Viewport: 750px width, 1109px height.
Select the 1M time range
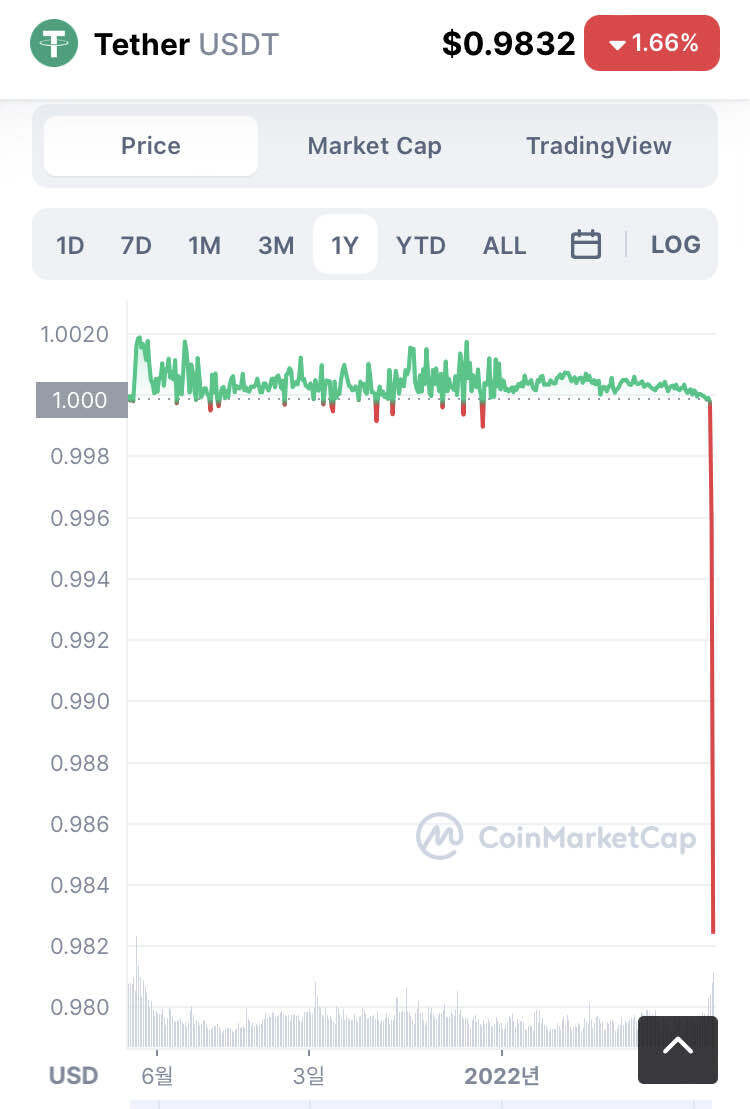point(204,245)
